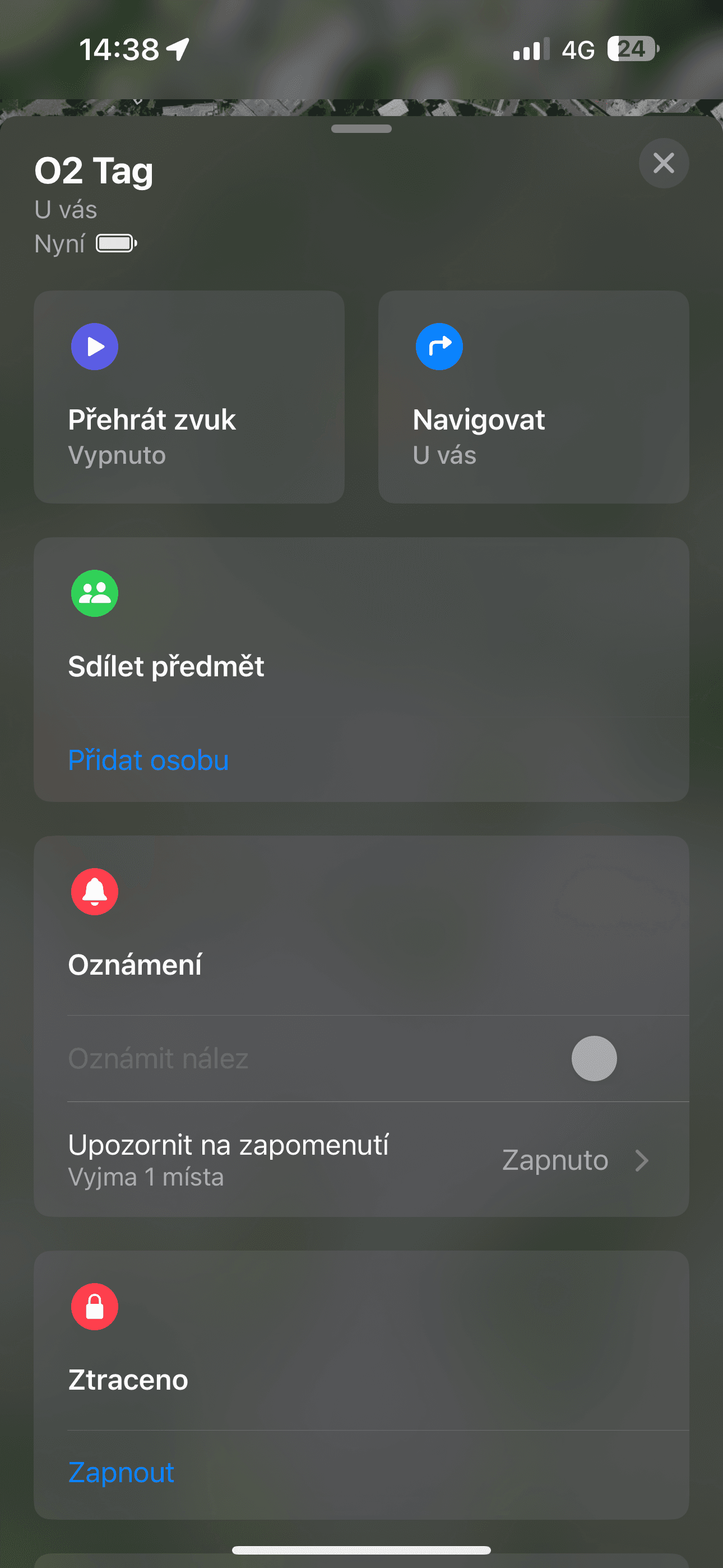This screenshot has width=723, height=1568.
Task: Activate Zapnout for lost mode
Action: 122,1473
